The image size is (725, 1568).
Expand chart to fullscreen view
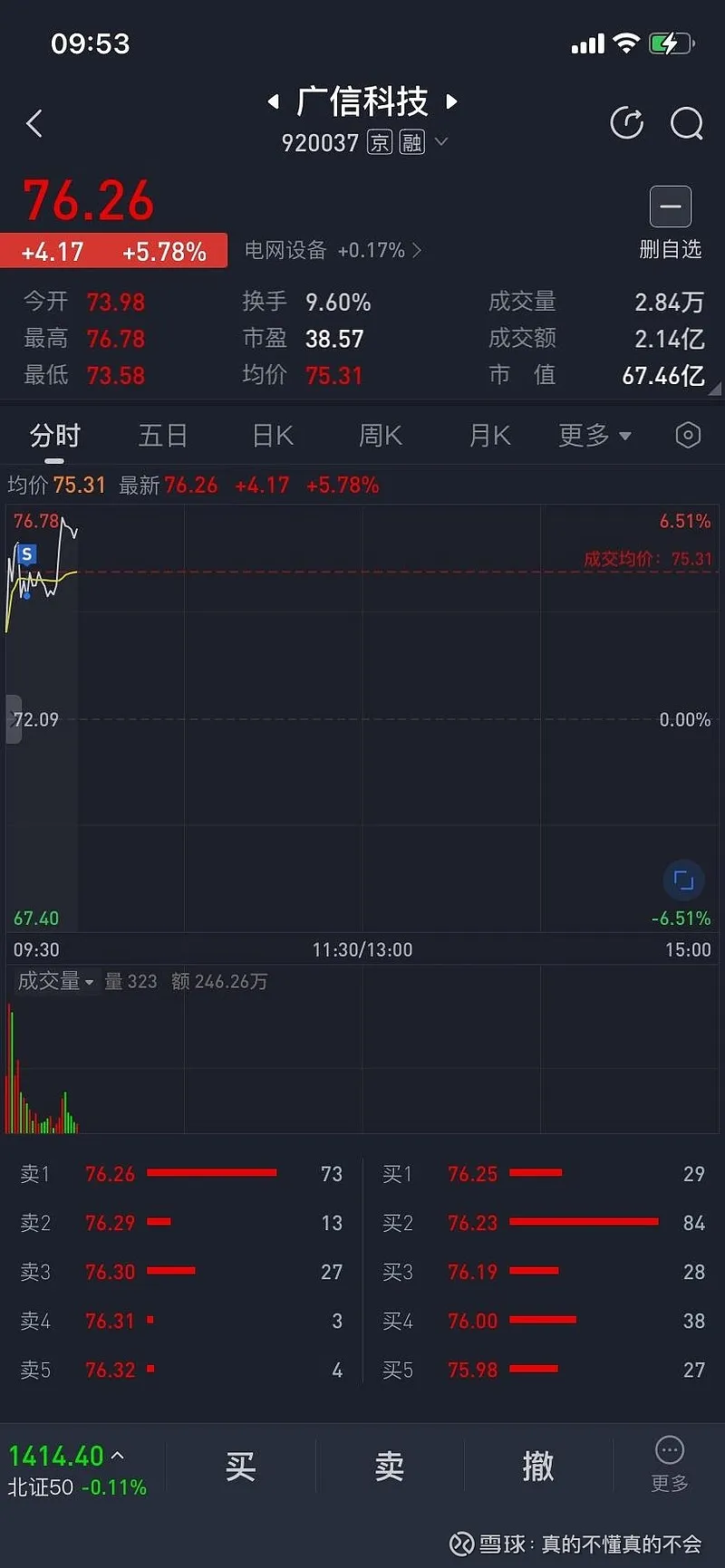(x=684, y=880)
